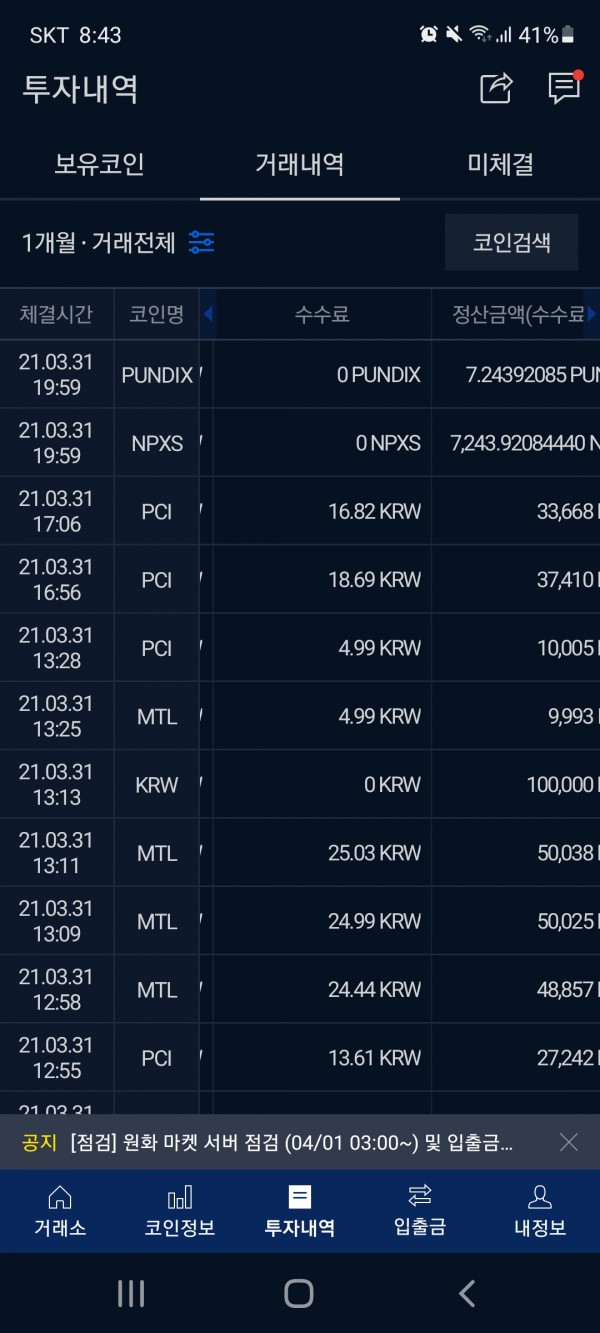Tap the 코인검색 button
This screenshot has width=600, height=1333.
[x=511, y=242]
